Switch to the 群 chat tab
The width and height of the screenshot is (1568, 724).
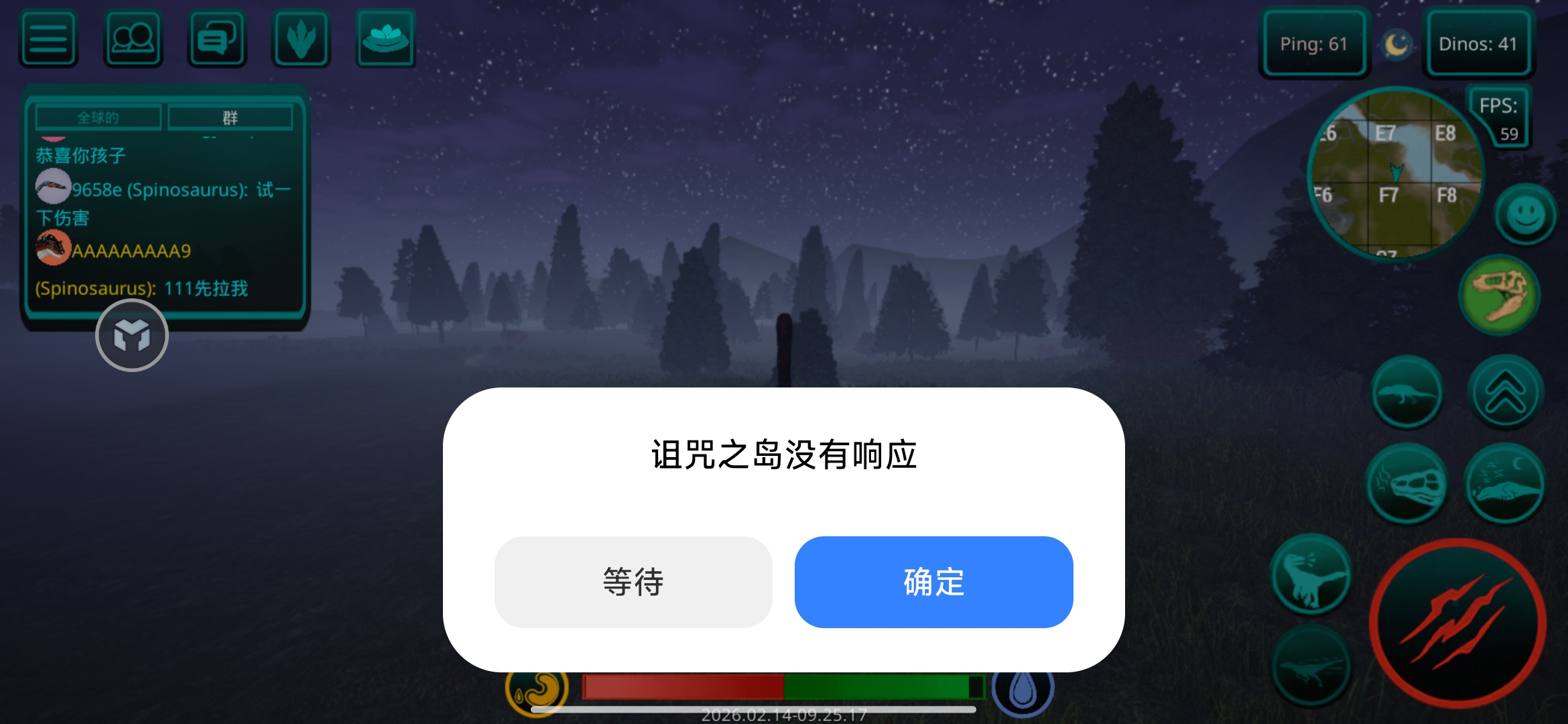[x=230, y=118]
